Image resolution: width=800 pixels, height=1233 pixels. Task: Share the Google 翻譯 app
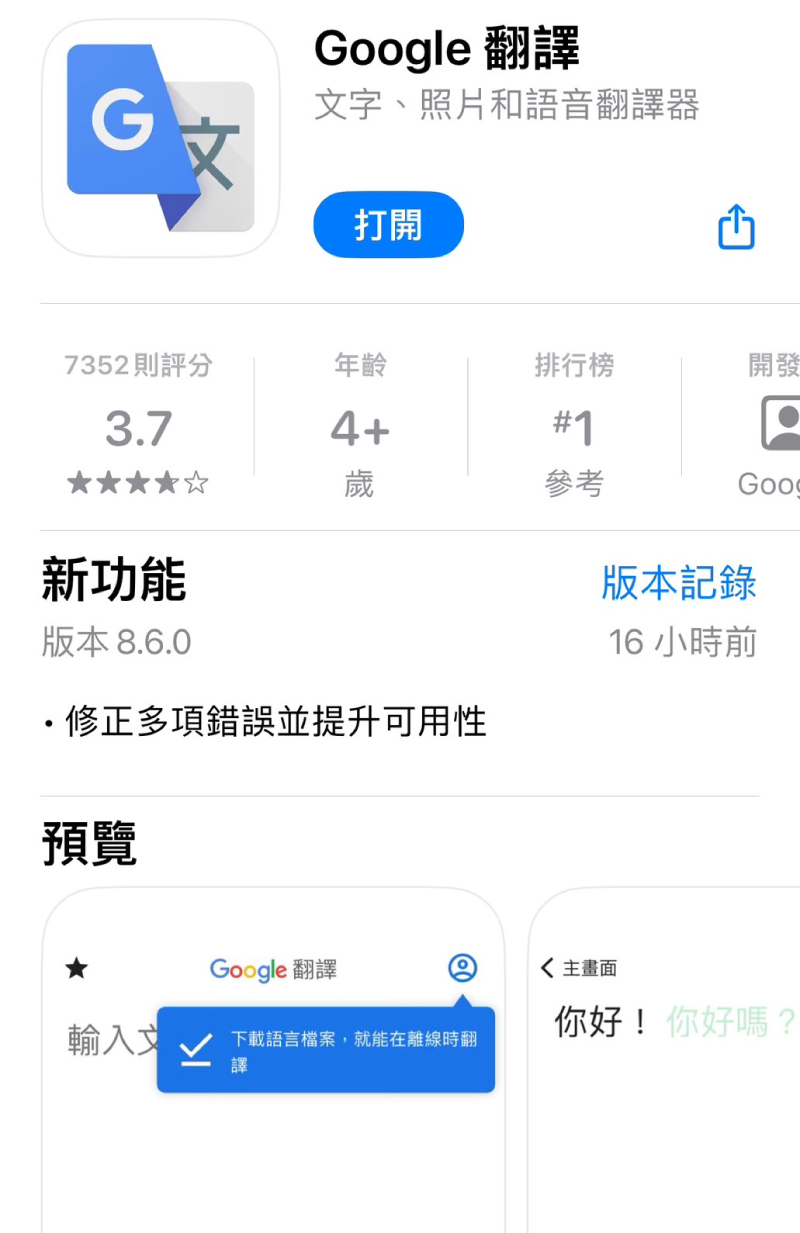point(736,227)
